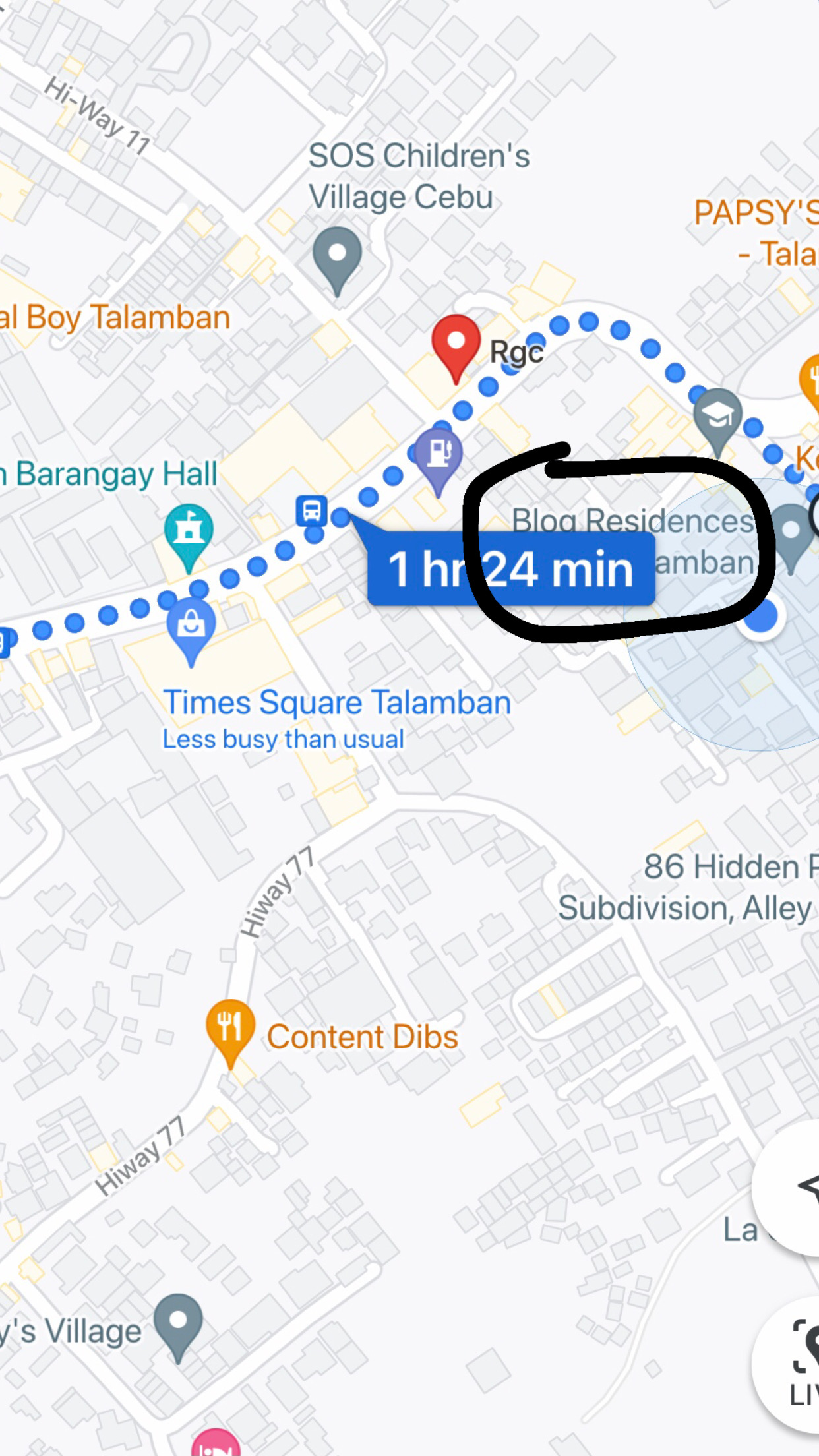819x1456 pixels.
Task: Tap the red Rgc destination pin
Action: [x=456, y=344]
